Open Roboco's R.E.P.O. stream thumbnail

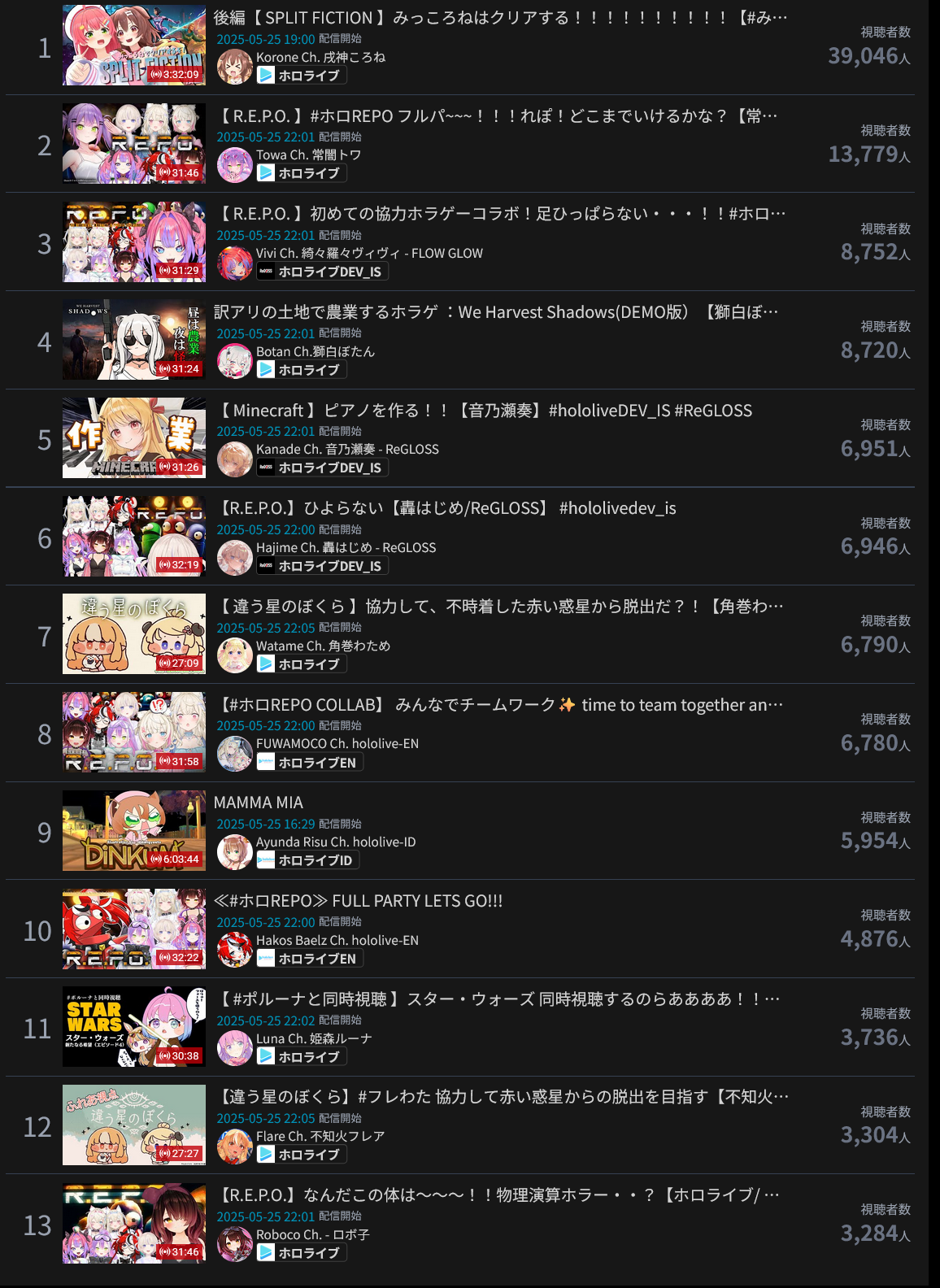(x=134, y=1223)
